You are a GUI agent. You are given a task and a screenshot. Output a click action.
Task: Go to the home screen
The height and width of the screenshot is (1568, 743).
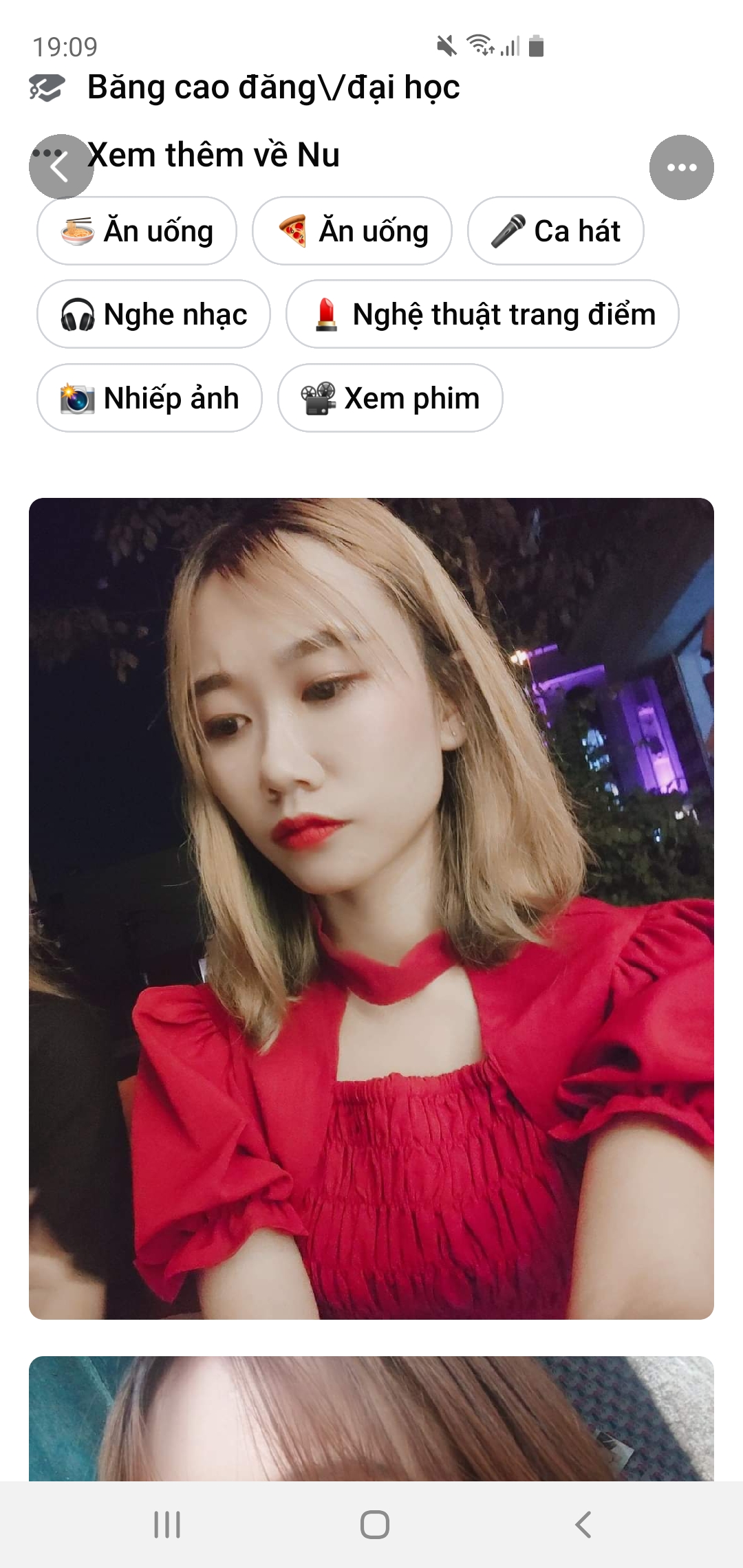click(x=374, y=1525)
